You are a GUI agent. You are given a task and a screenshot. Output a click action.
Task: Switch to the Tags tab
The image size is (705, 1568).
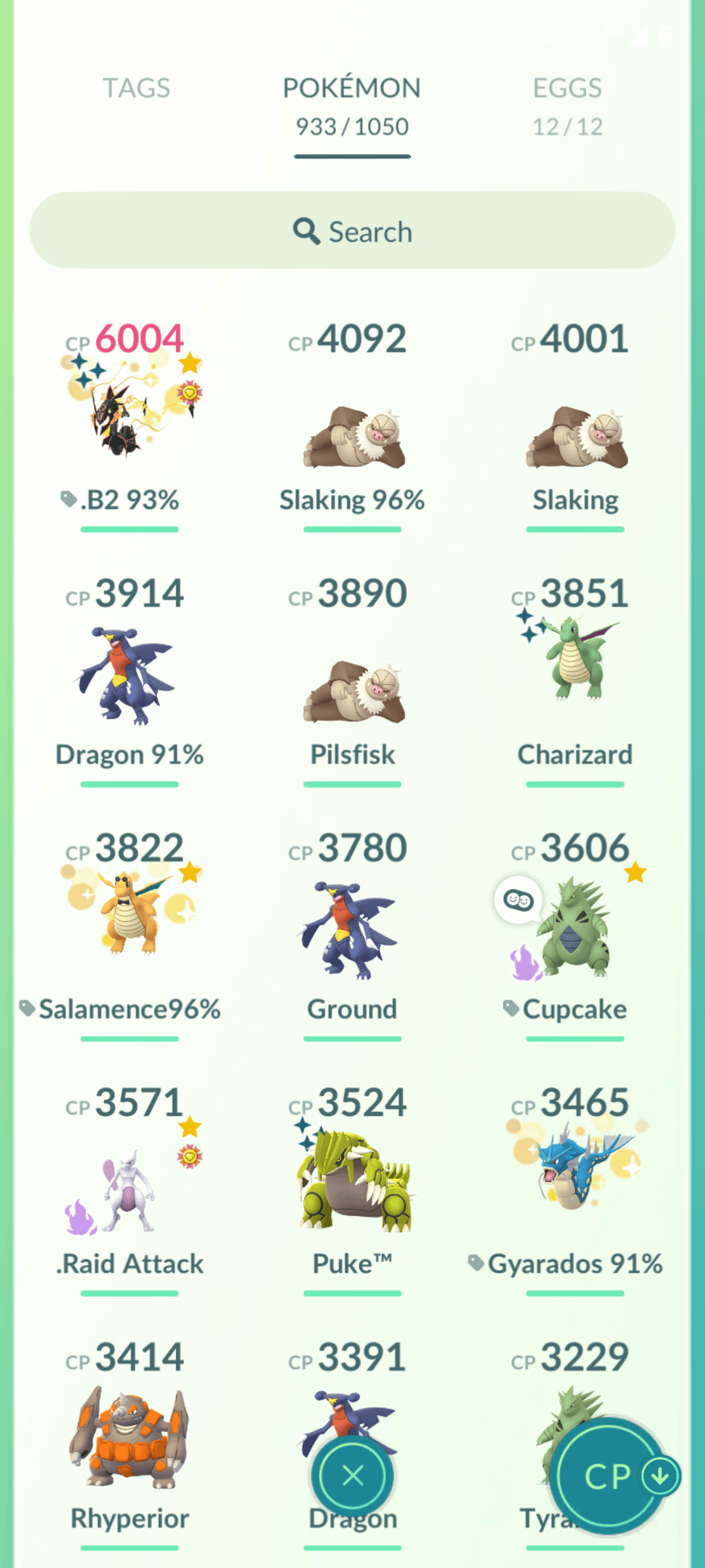point(136,88)
